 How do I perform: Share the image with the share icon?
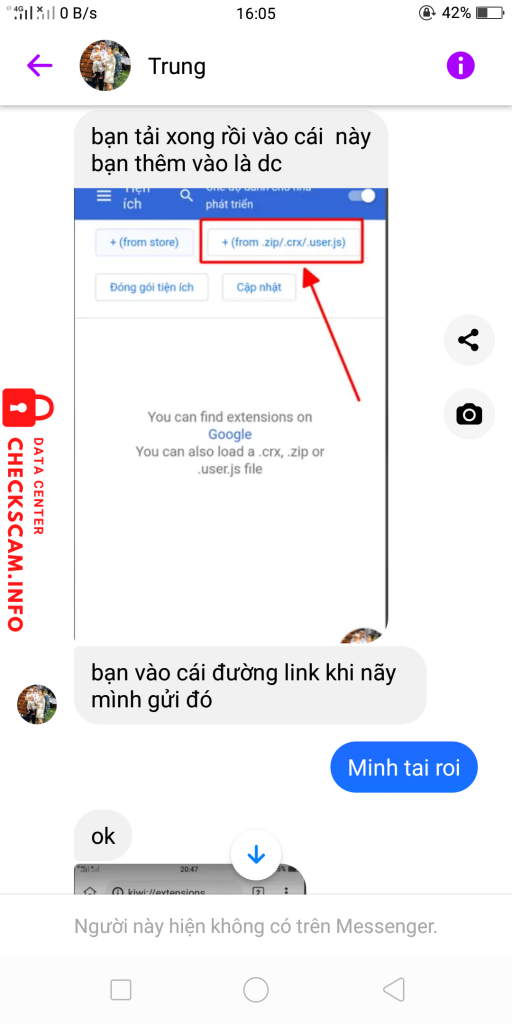469,340
